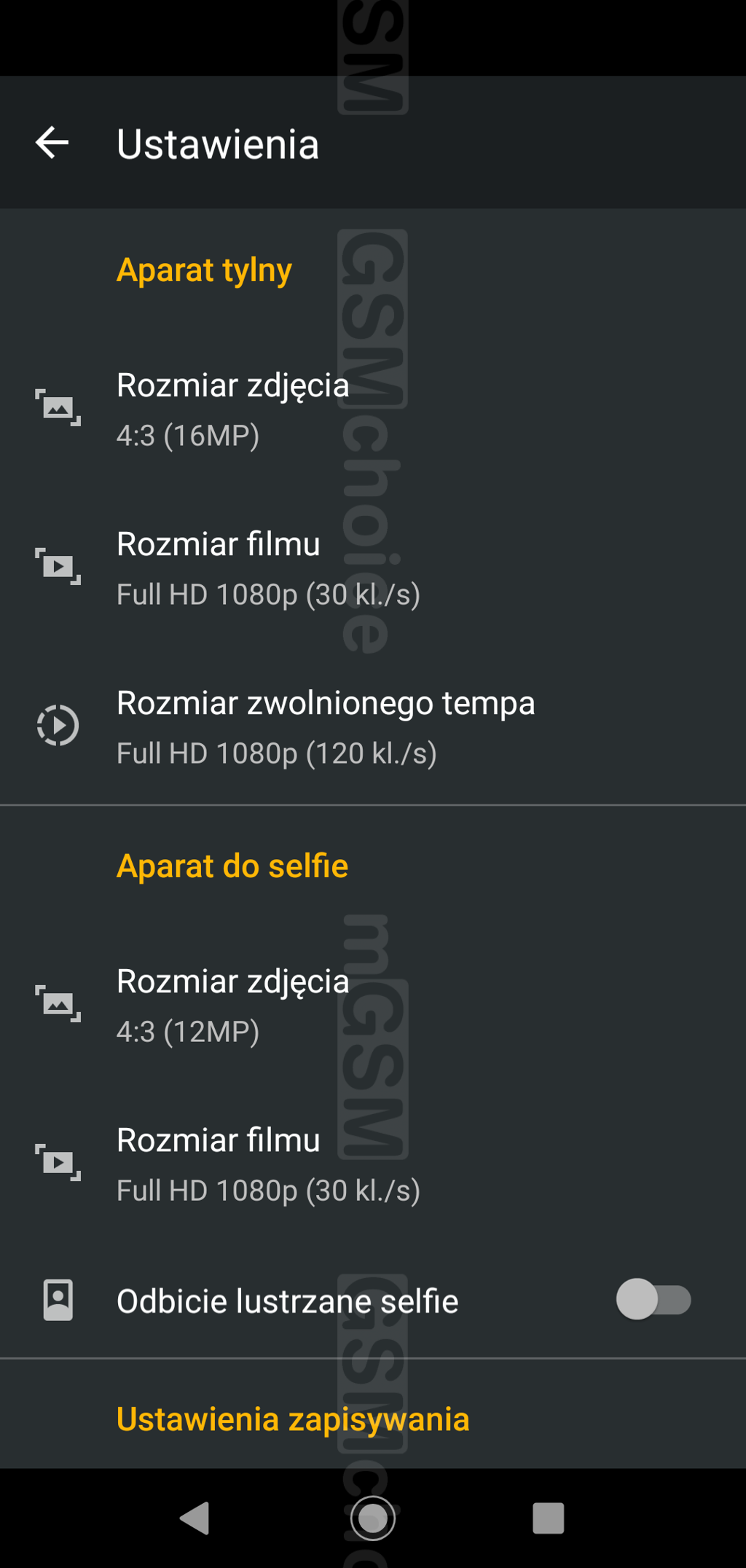Open rear camera Rozmiar filmu setting
The image size is (746, 1568).
click(x=268, y=568)
